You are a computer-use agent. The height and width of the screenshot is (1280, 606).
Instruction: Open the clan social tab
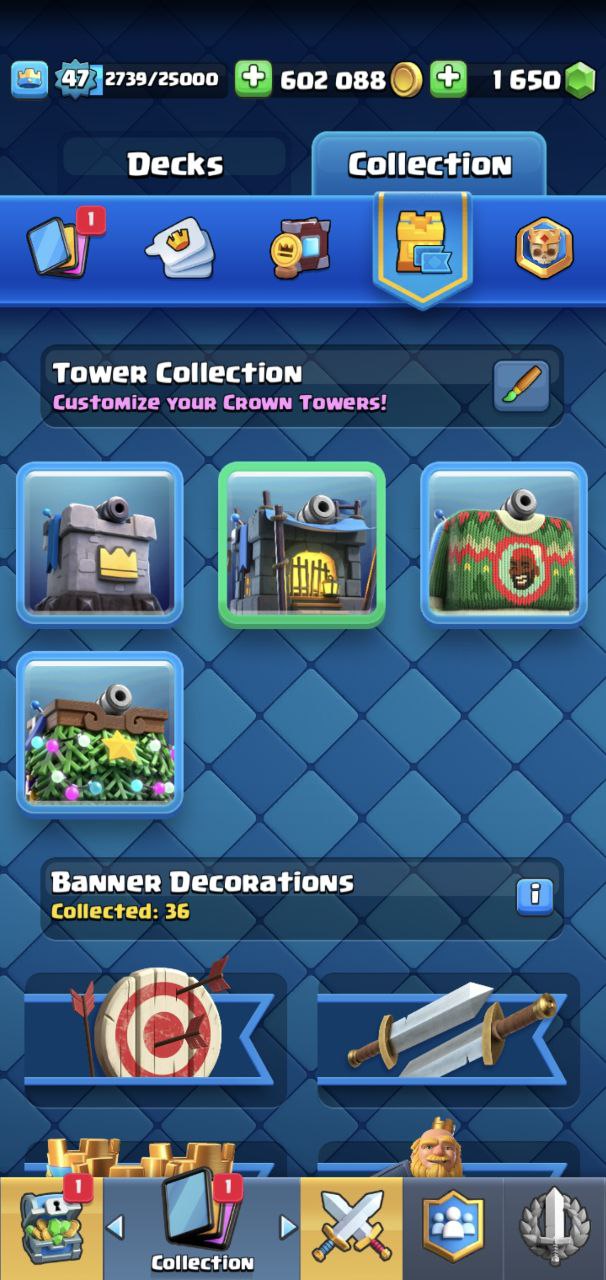click(452, 1227)
